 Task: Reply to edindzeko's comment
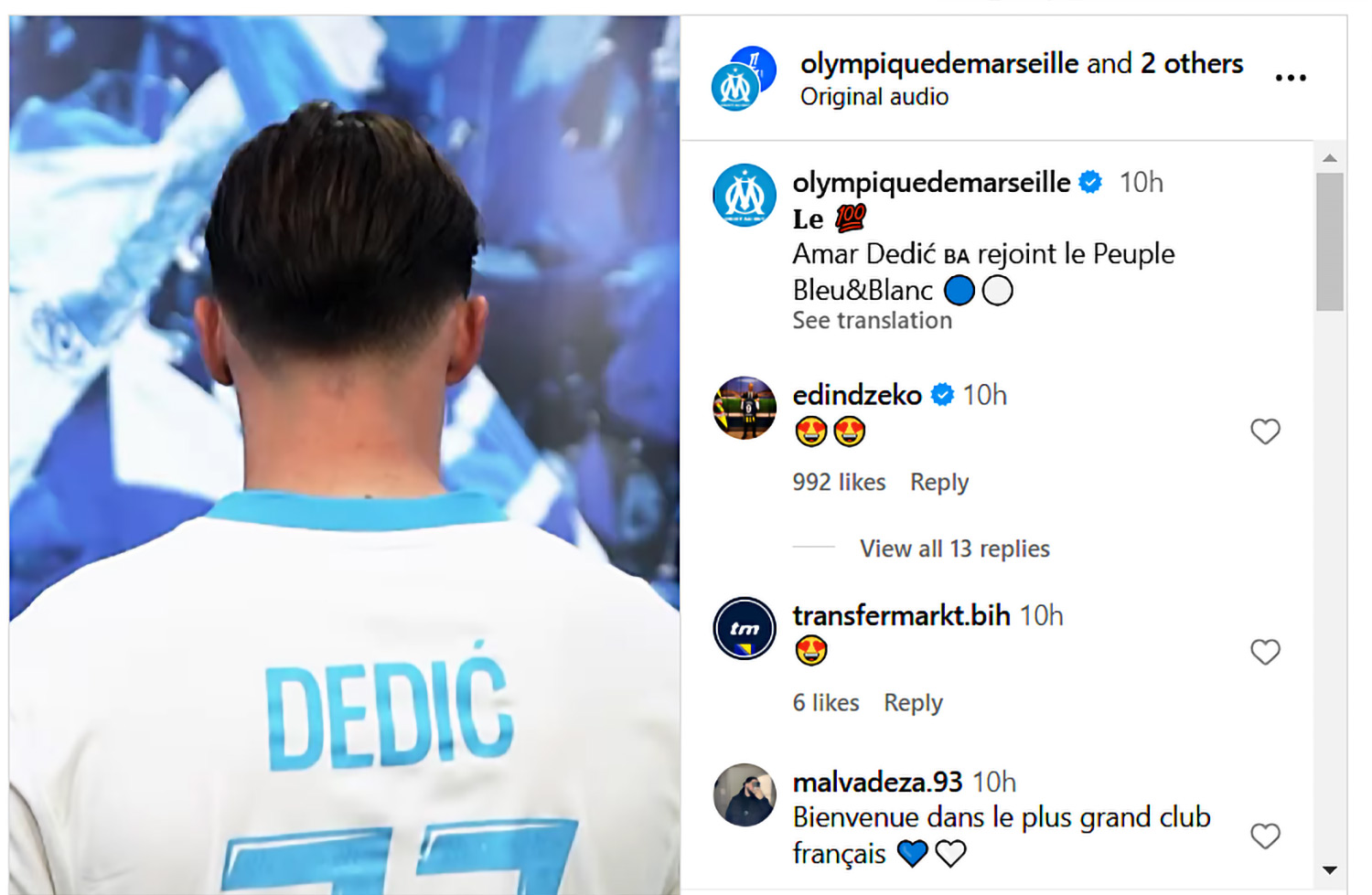click(x=938, y=482)
